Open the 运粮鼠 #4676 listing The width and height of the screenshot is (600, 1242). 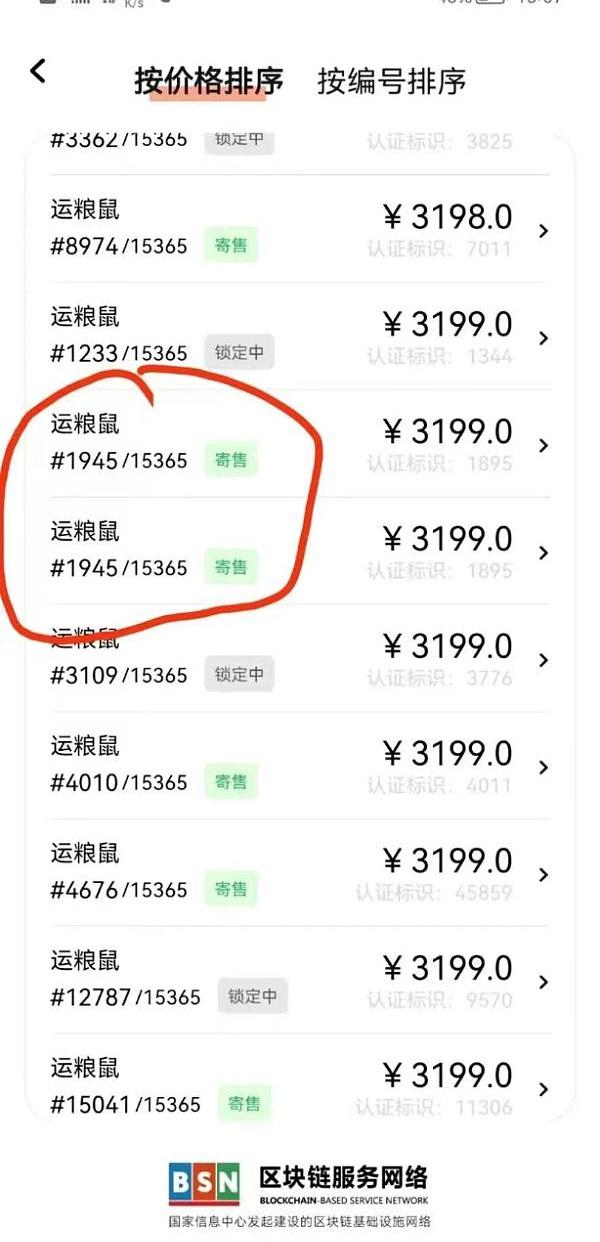[x=300, y=873]
